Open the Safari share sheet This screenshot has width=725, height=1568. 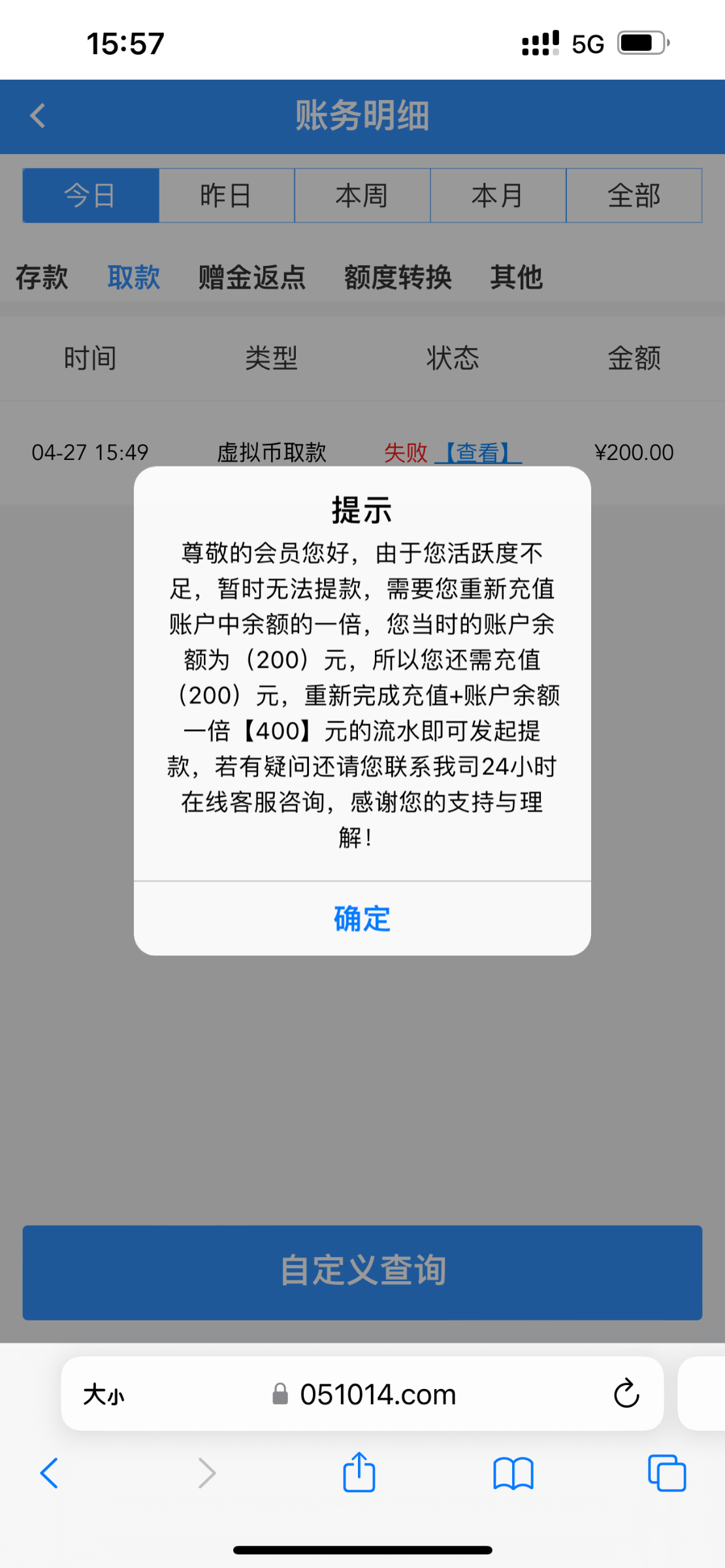coord(359,1473)
